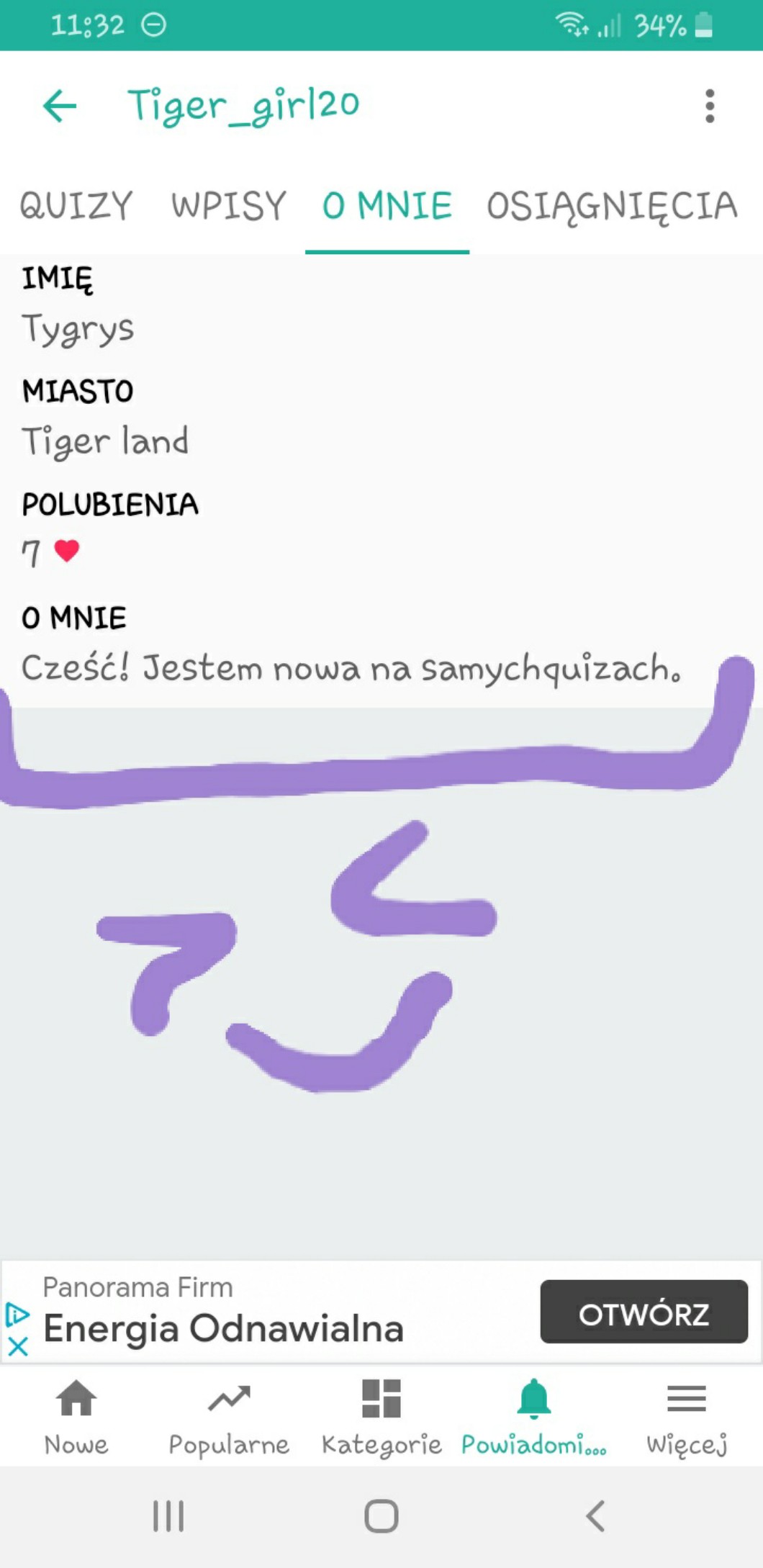Switch to the QUIZY tab
Image resolution: width=763 pixels, height=1568 pixels.
pos(76,206)
